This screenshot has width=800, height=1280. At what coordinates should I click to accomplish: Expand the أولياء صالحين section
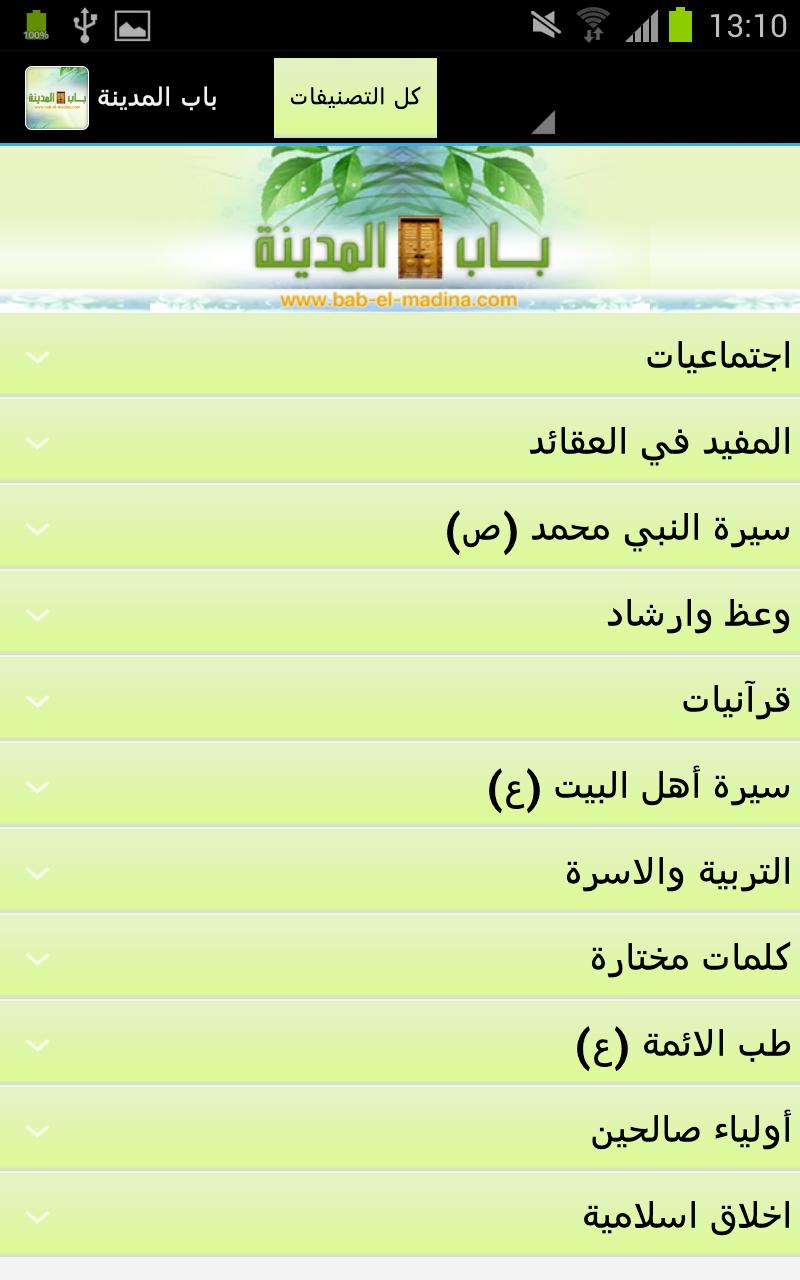(400, 1130)
